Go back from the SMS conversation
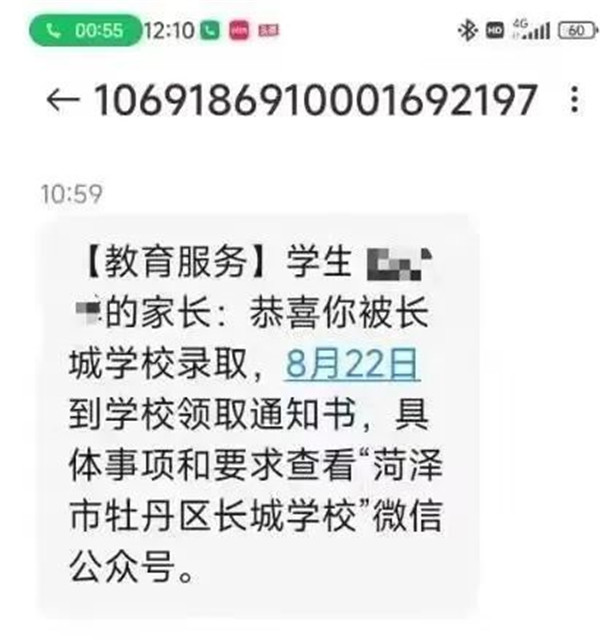The height and width of the screenshot is (643, 600). coord(62,100)
